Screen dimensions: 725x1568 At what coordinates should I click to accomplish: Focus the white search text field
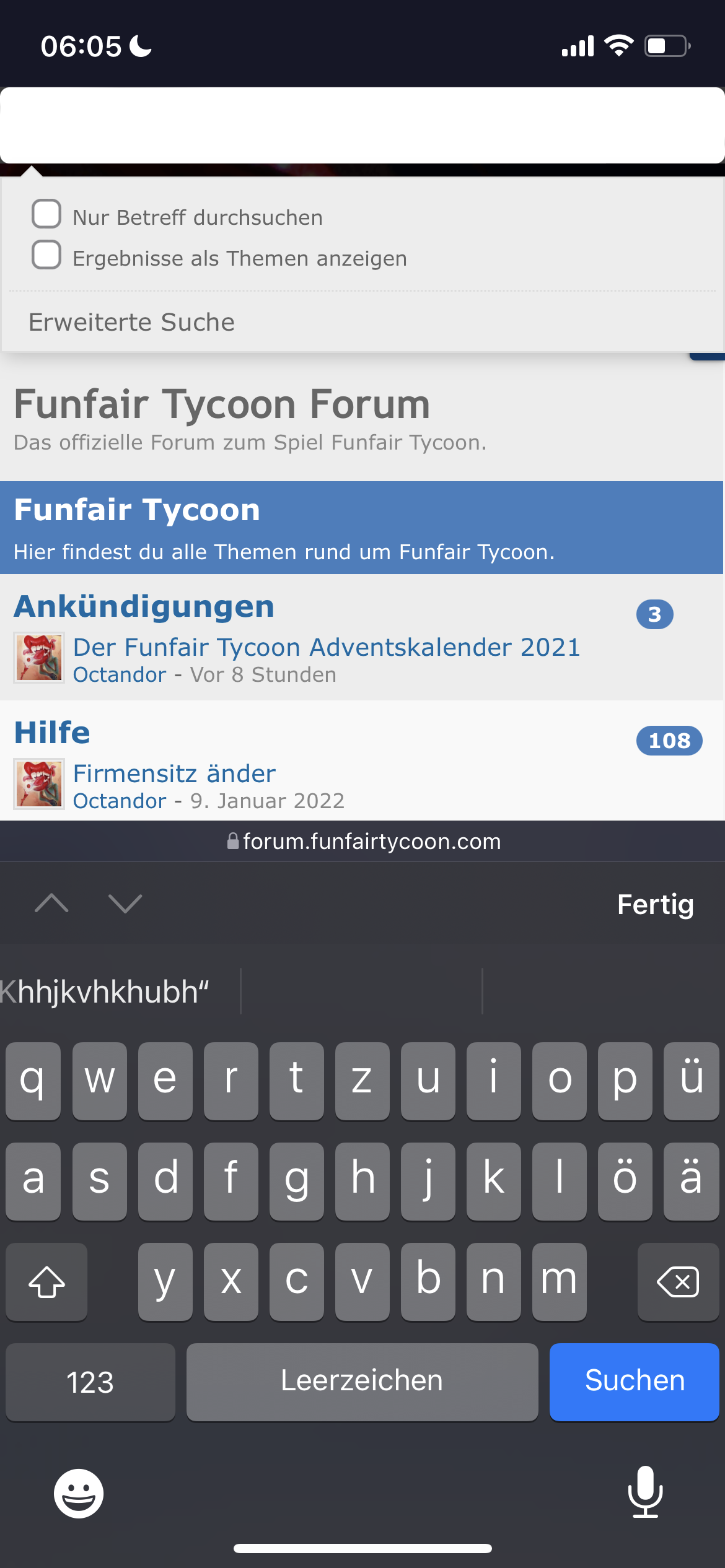(x=362, y=126)
